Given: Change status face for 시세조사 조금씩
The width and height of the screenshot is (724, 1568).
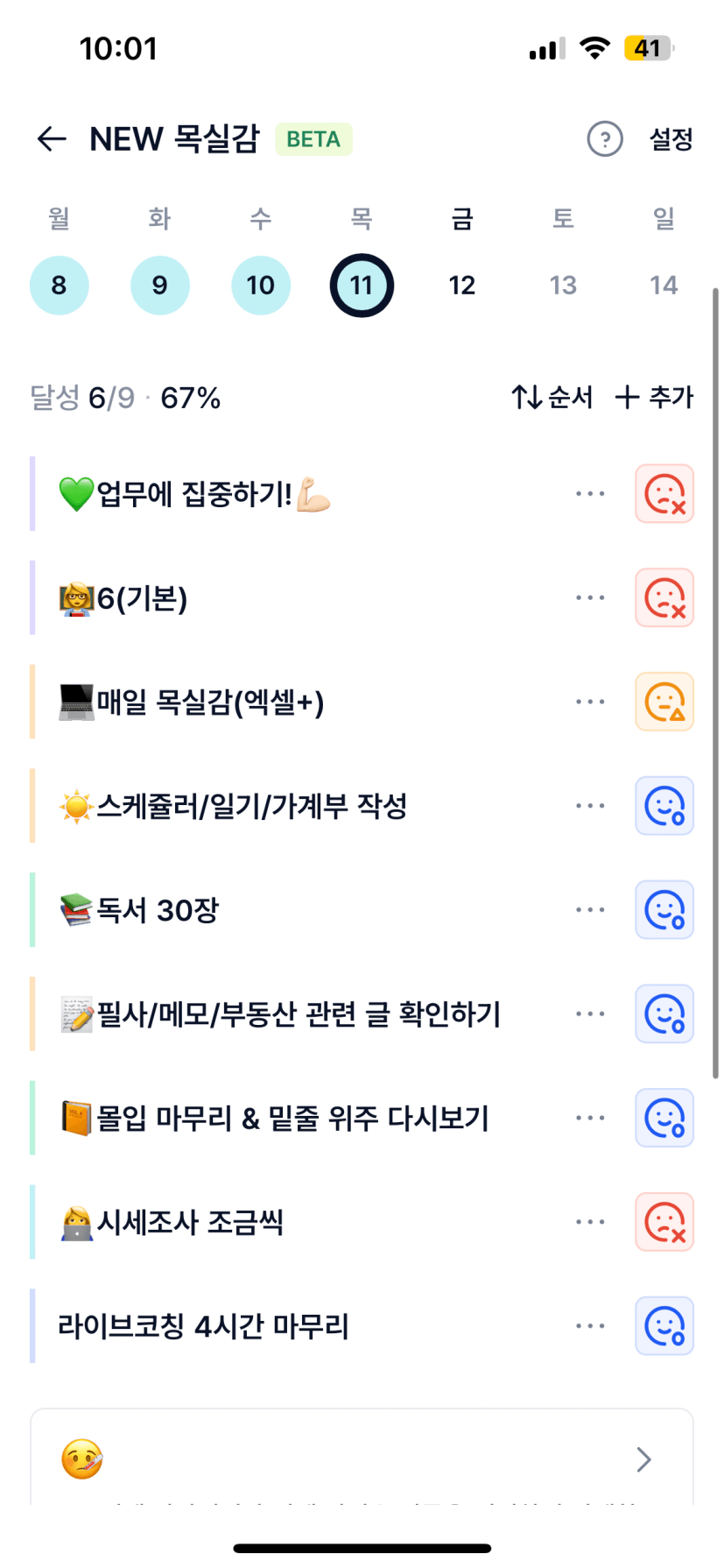Looking at the screenshot, I should pyautogui.click(x=664, y=1222).
